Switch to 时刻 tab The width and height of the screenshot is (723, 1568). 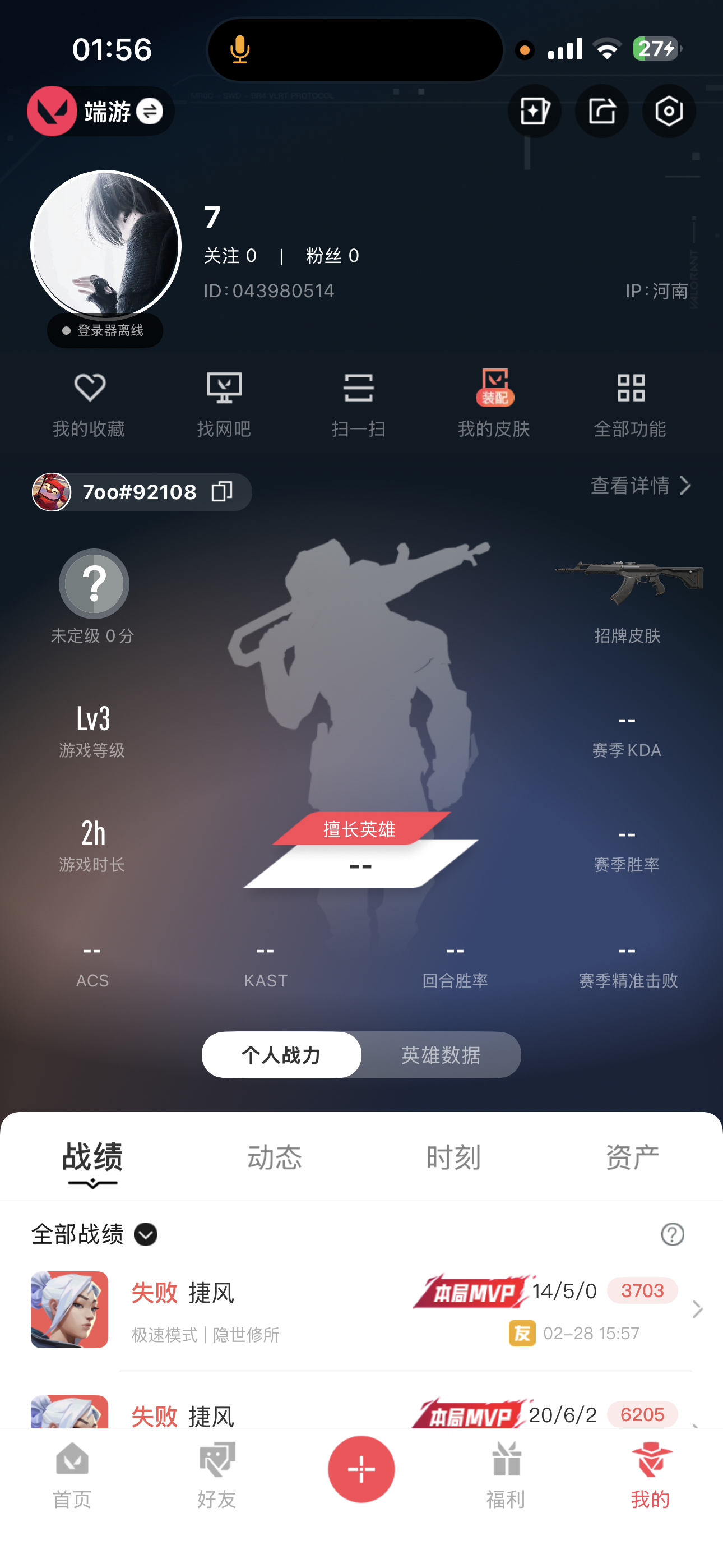(453, 1157)
